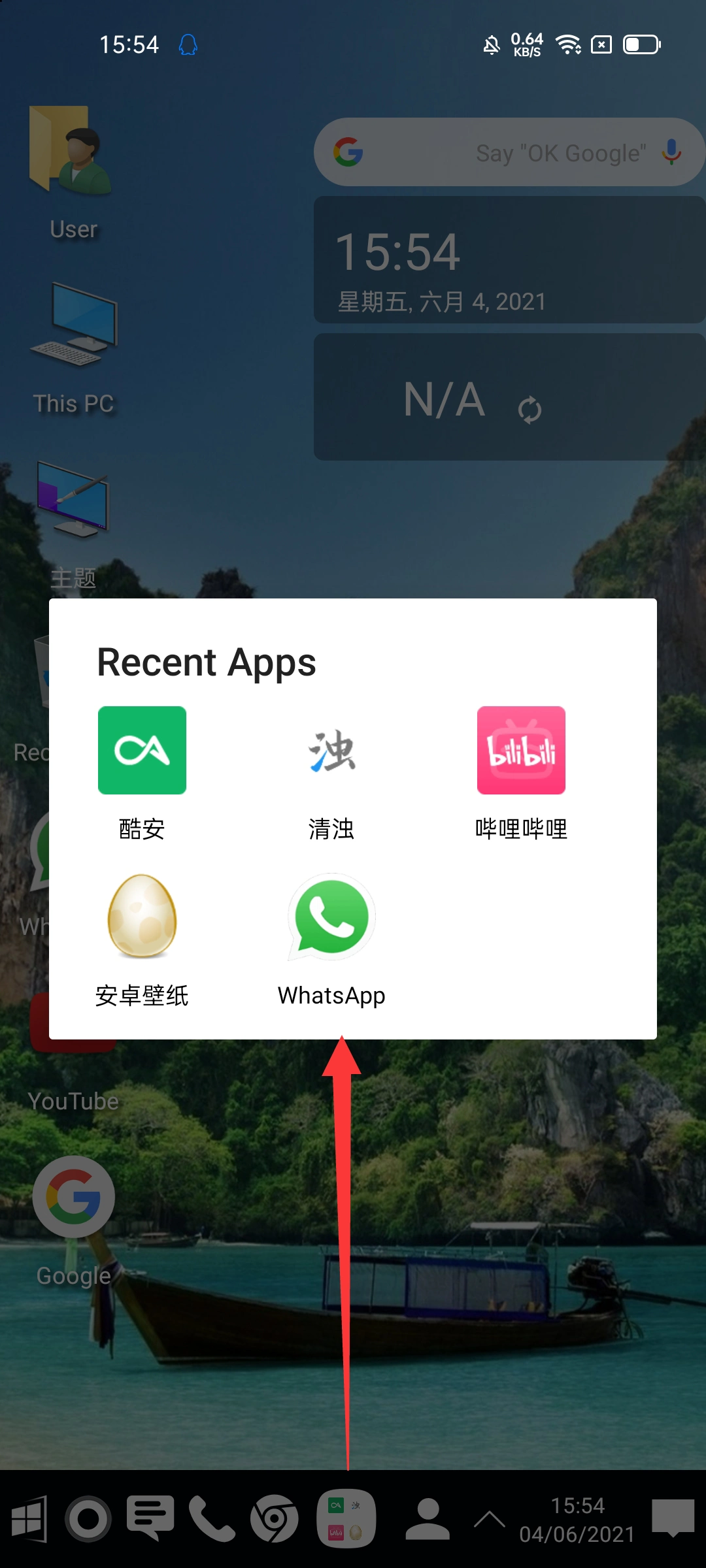Open the phone dialer in taskbar
706x1568 pixels.
[x=211, y=1519]
